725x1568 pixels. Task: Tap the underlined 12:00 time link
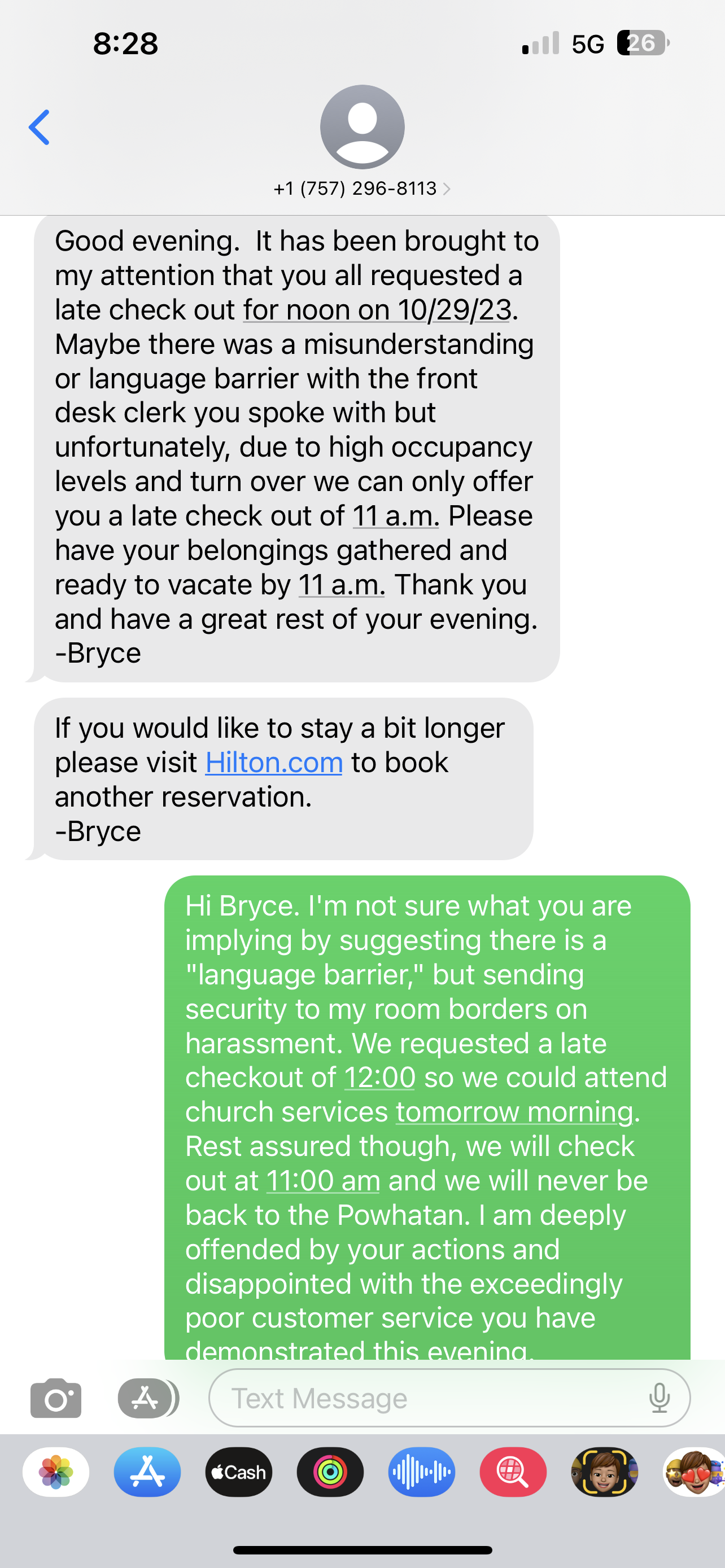[x=380, y=1077]
